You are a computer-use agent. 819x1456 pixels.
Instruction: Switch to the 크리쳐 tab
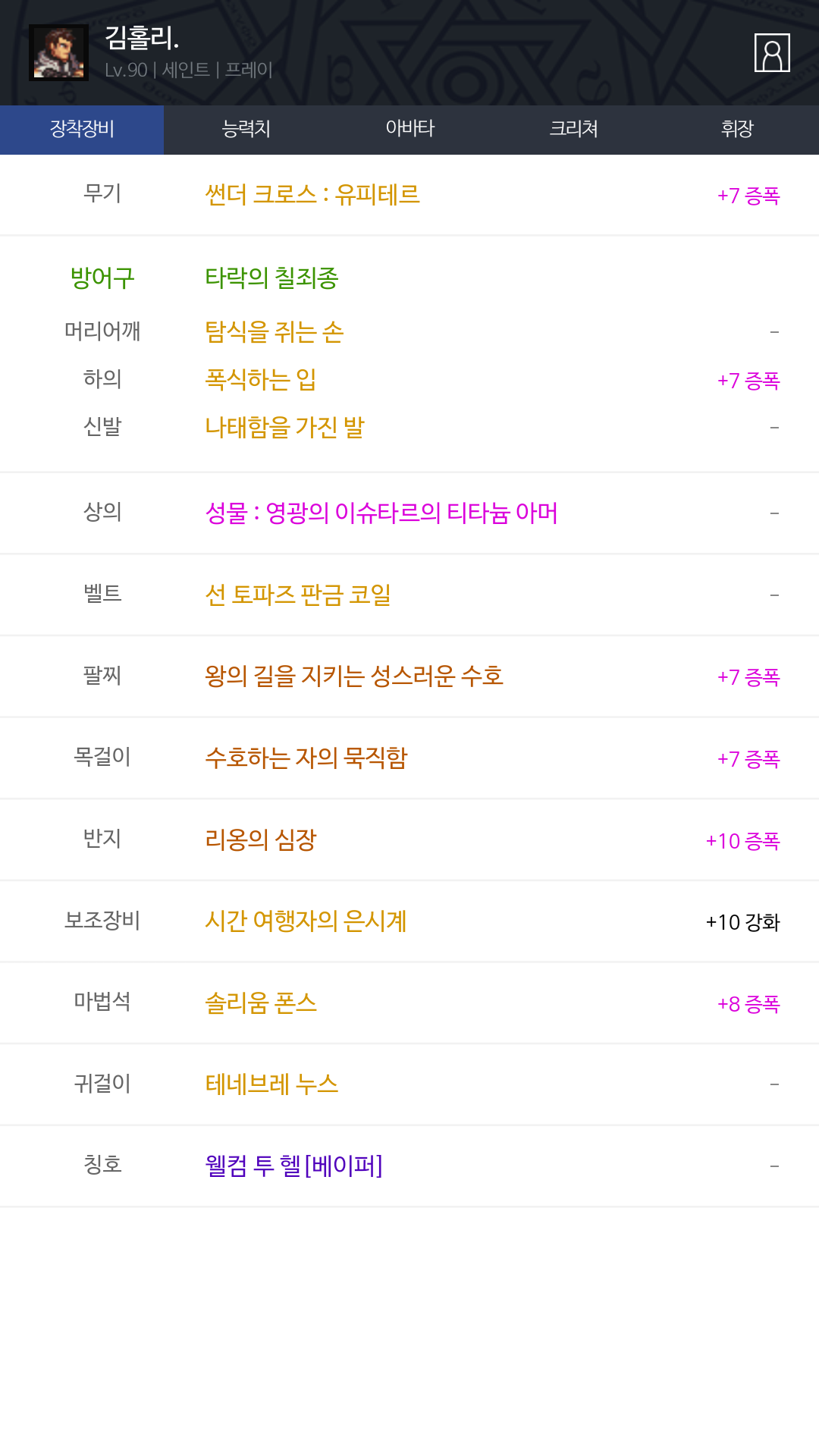573,130
